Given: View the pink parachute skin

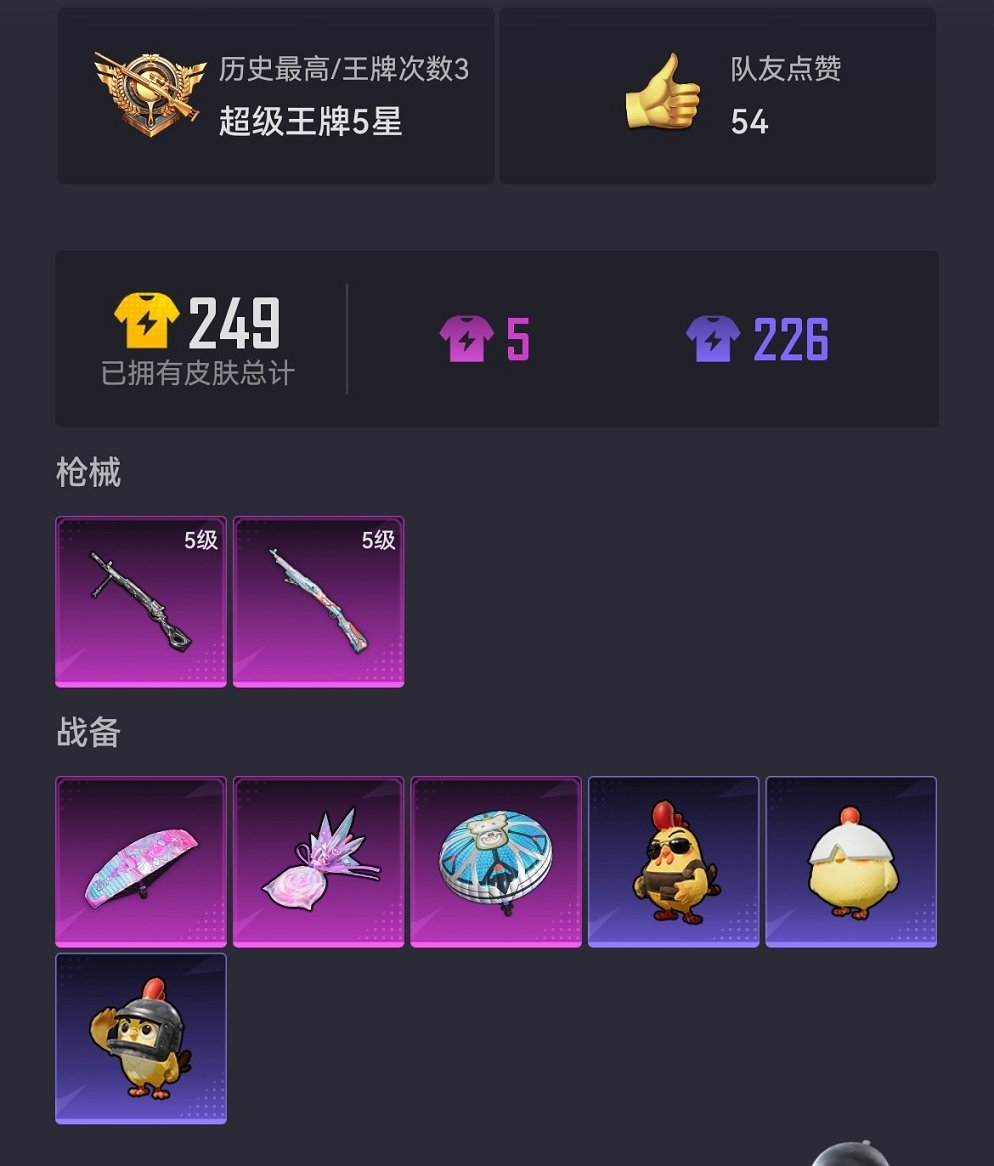Looking at the screenshot, I should click(141, 861).
